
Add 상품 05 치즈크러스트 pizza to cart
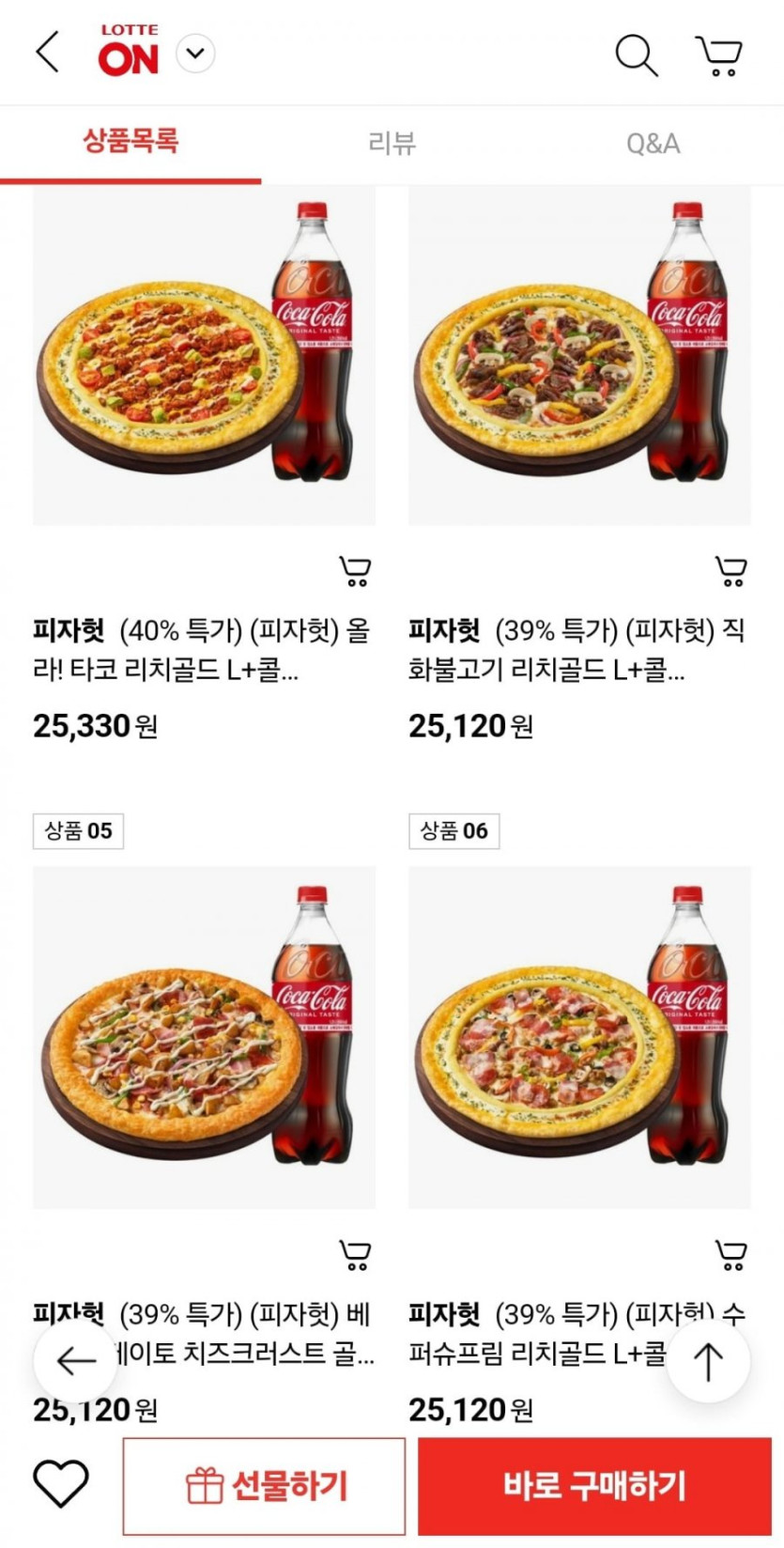click(355, 1255)
